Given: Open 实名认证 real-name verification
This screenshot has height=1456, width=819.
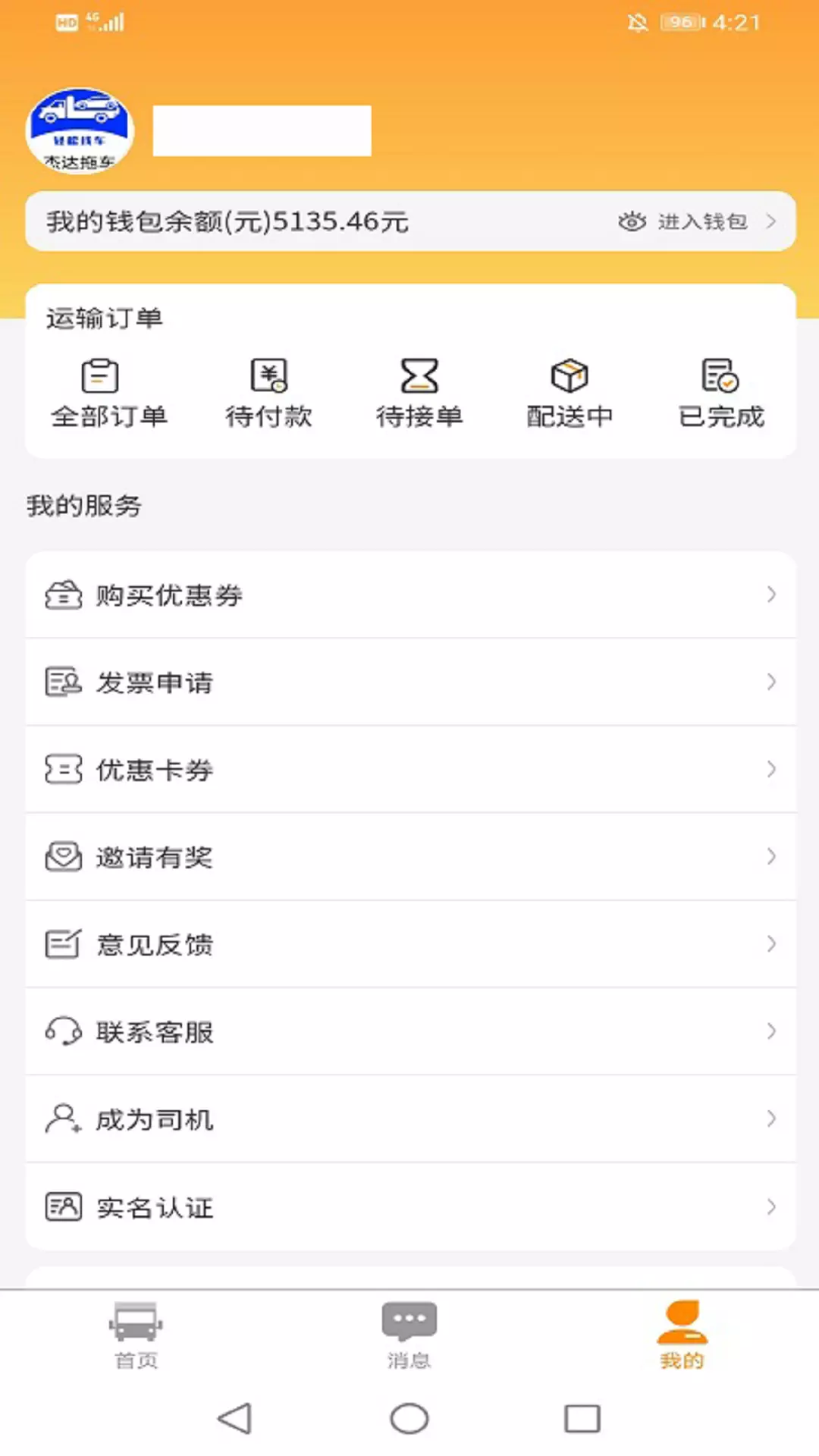Looking at the screenshot, I should coord(410,1207).
